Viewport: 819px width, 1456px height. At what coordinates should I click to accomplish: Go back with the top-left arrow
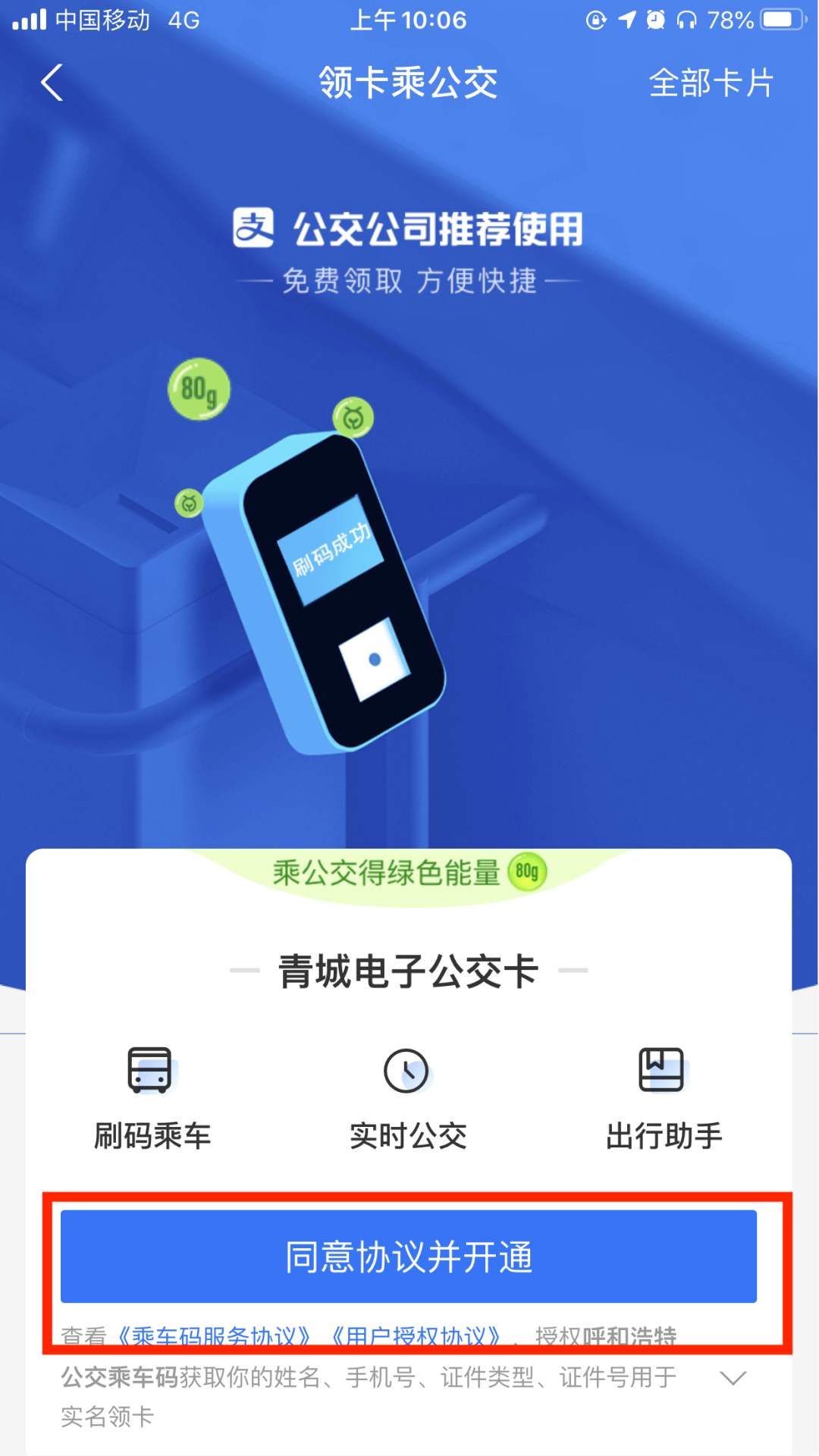pos(52,83)
